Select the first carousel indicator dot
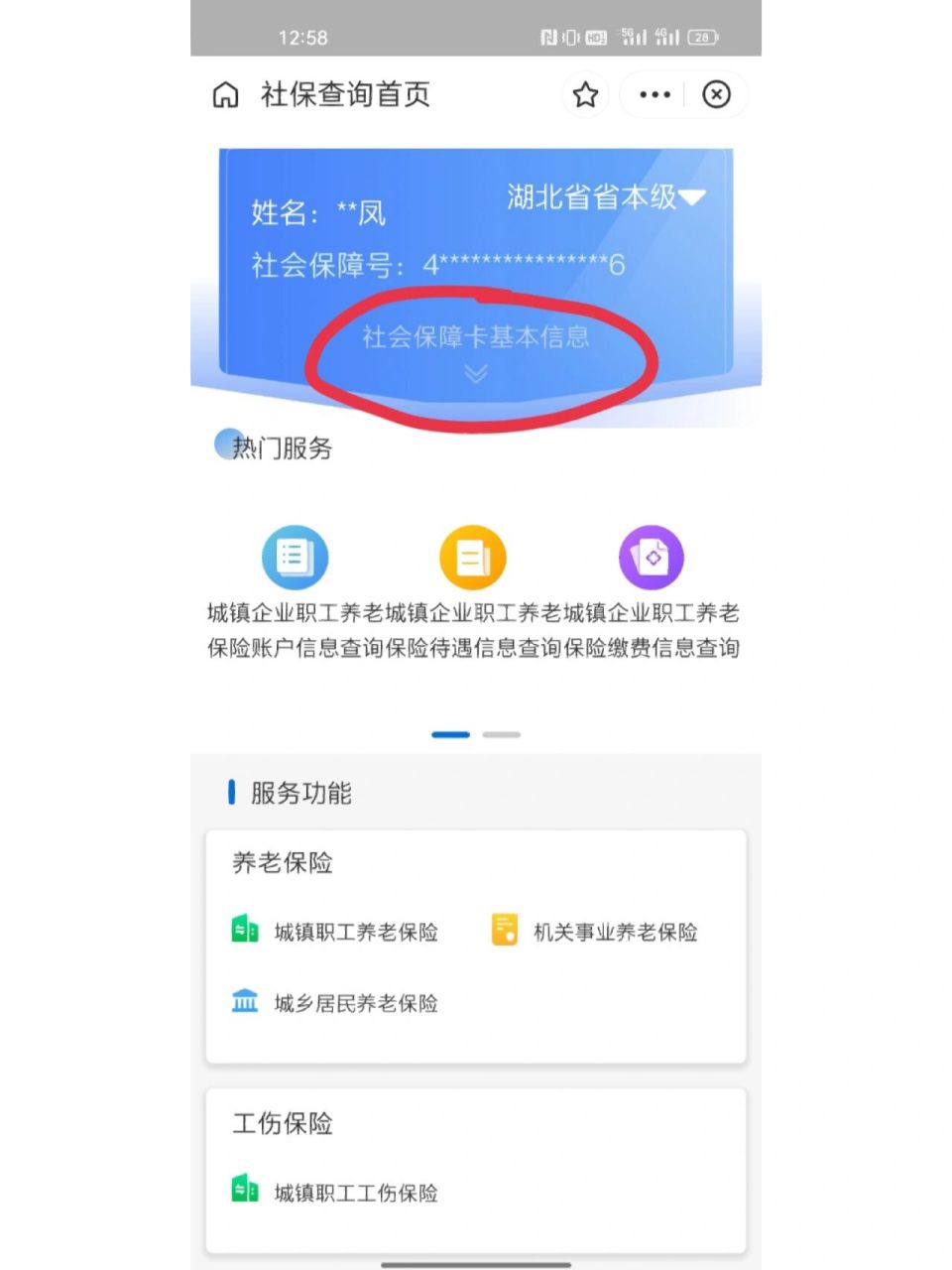 coord(451,734)
